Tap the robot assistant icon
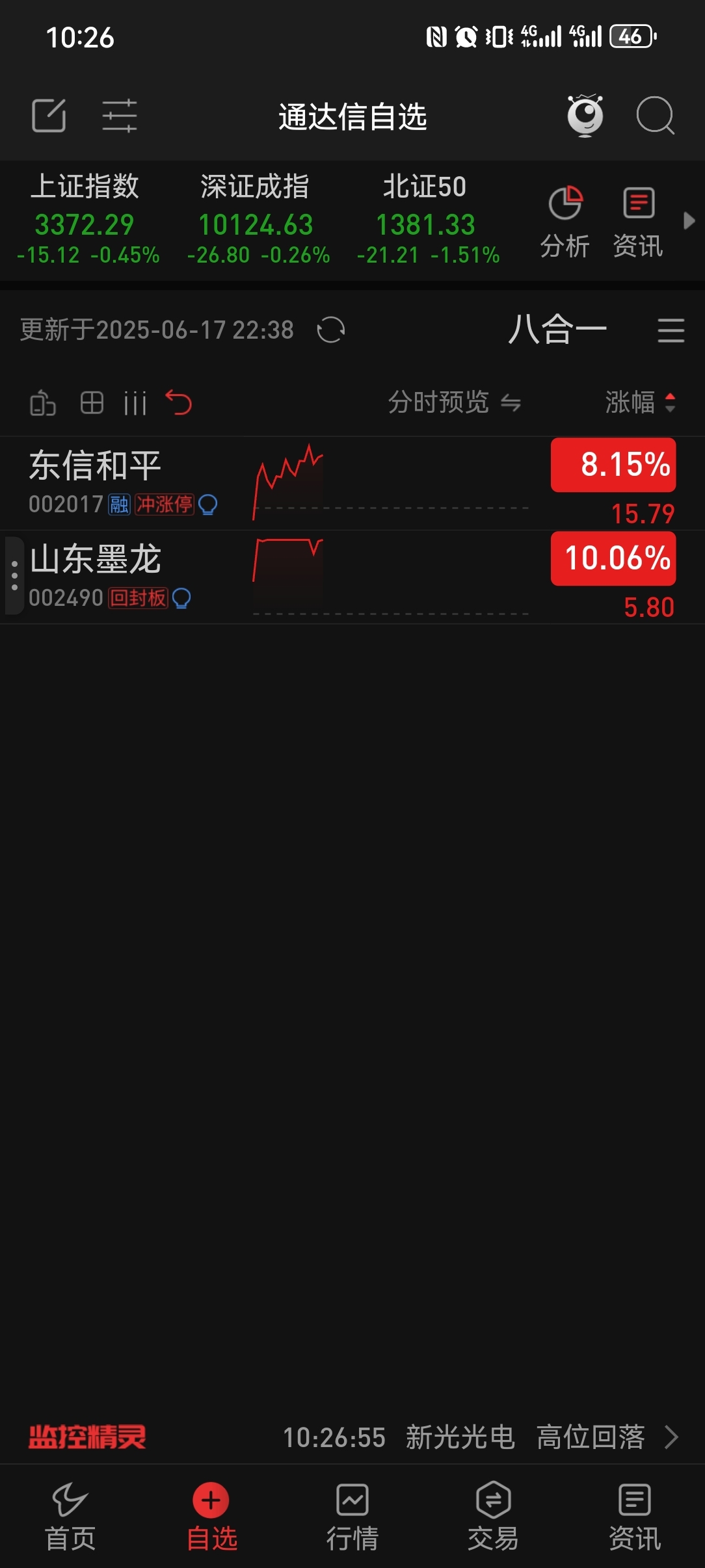The width and height of the screenshot is (705, 1568). pos(585,115)
